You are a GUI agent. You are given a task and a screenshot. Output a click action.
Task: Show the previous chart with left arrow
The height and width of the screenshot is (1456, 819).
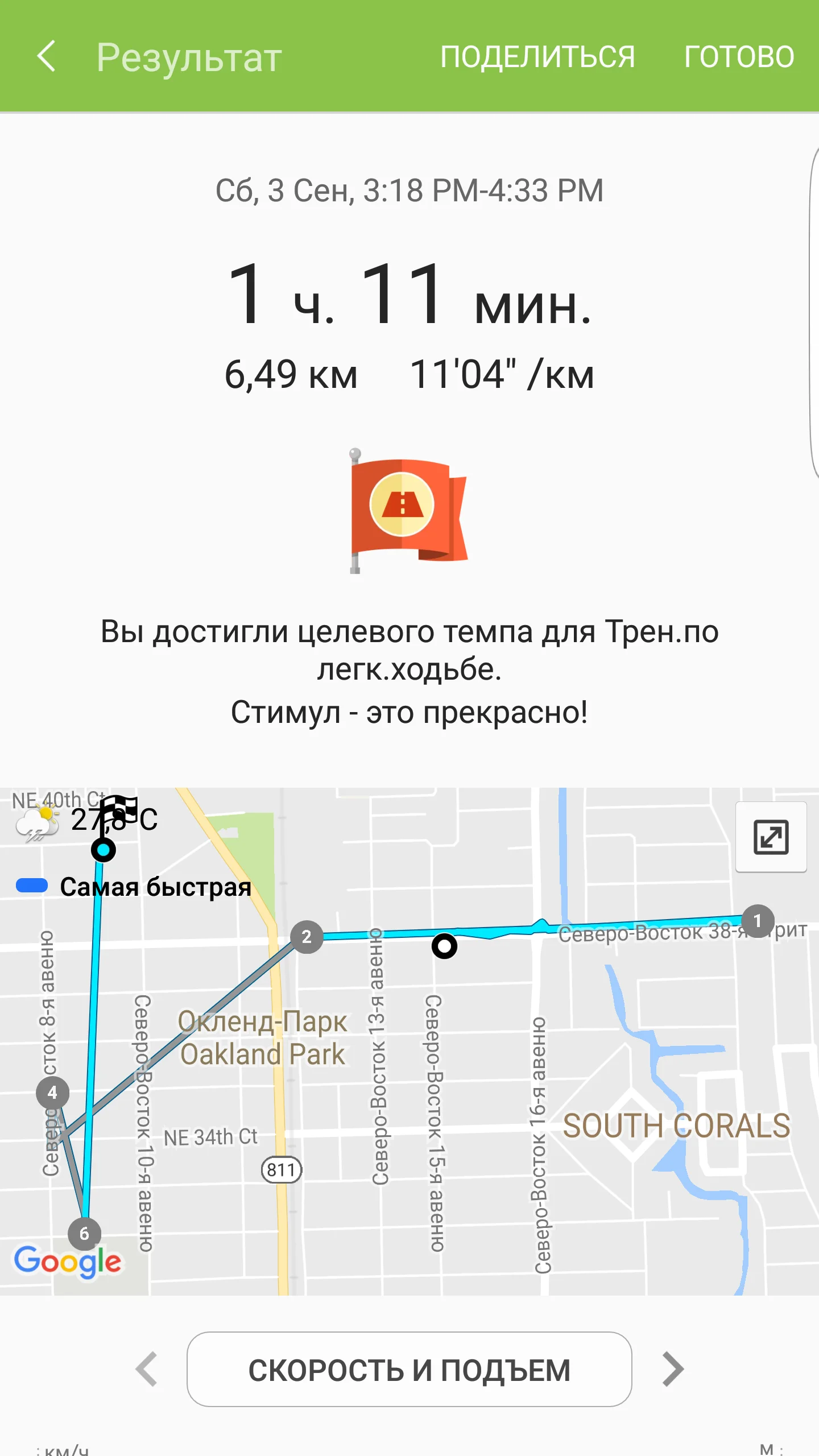pos(147,1369)
